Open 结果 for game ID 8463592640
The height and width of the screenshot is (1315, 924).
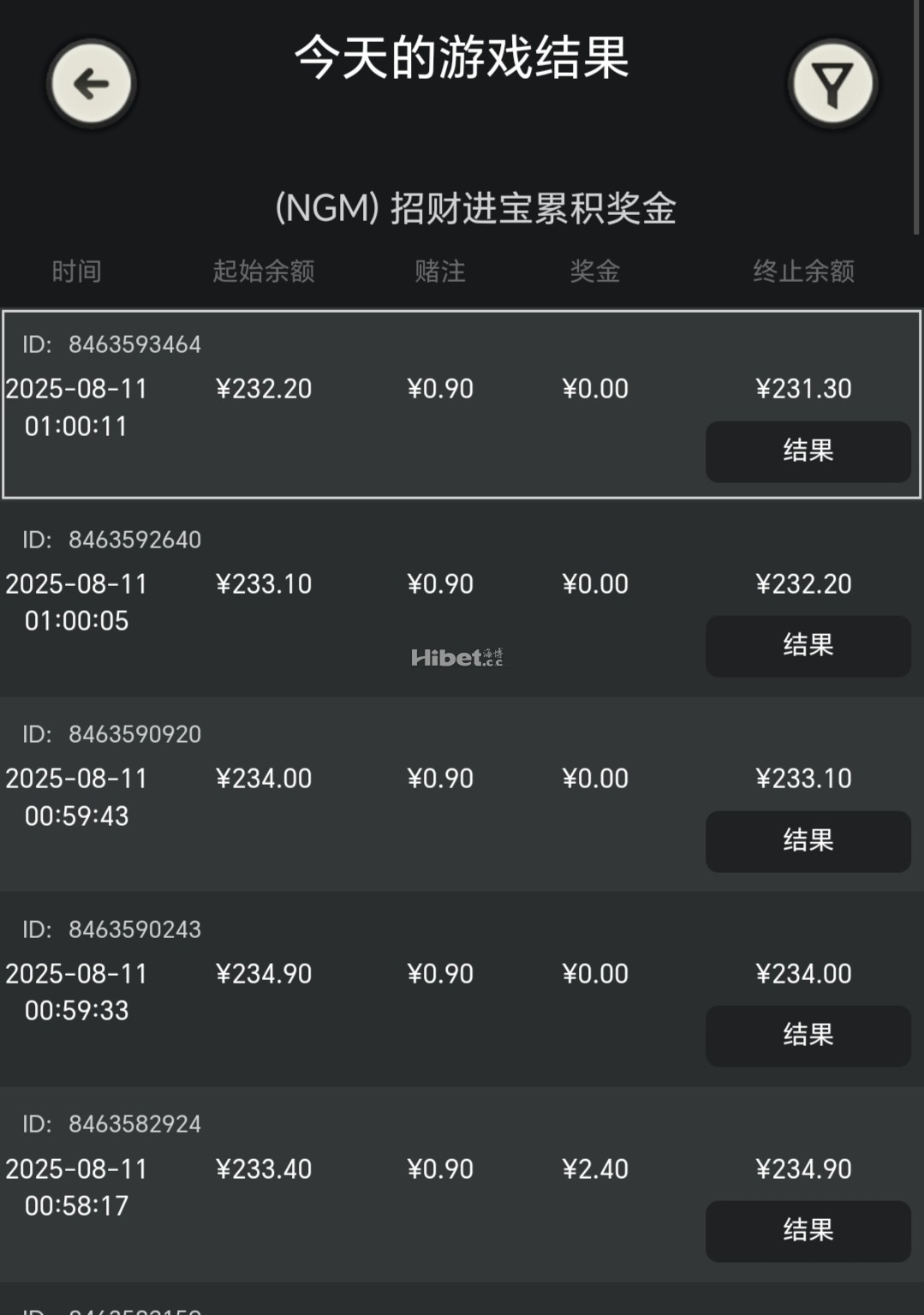pos(808,646)
